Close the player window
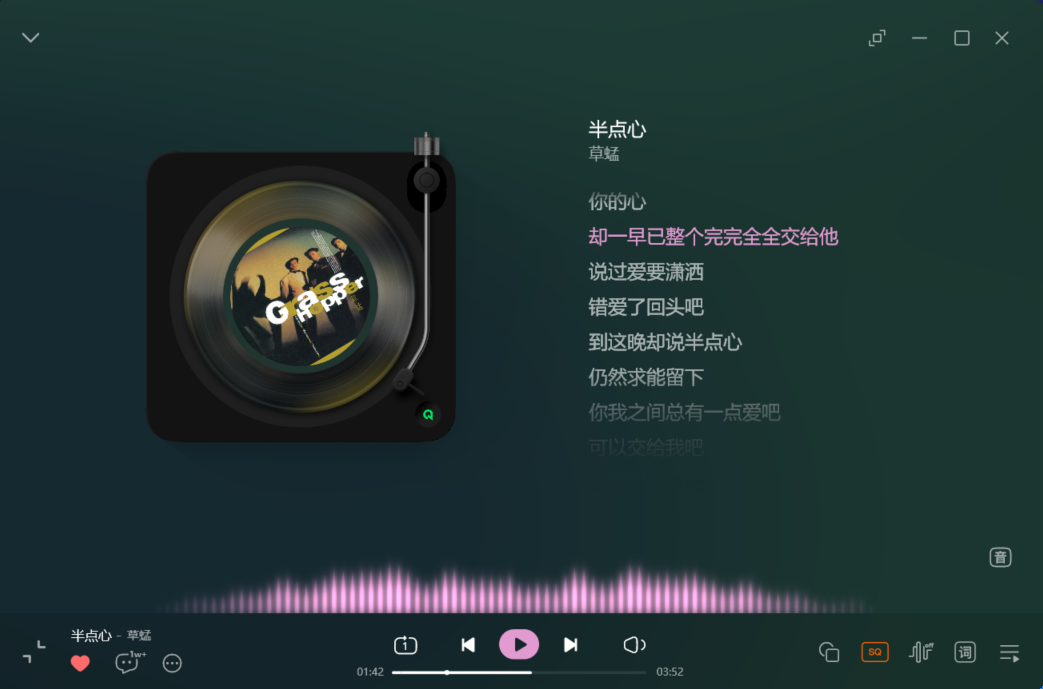The height and width of the screenshot is (689, 1043). (x=1001, y=38)
